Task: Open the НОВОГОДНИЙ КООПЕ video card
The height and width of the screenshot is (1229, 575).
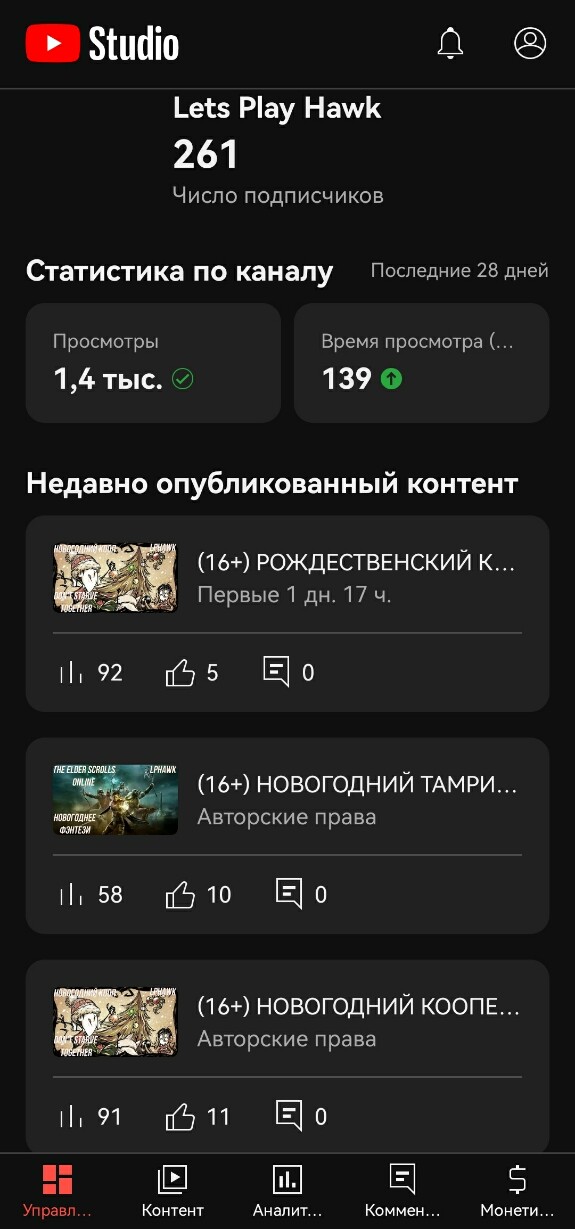Action: pos(288,1056)
